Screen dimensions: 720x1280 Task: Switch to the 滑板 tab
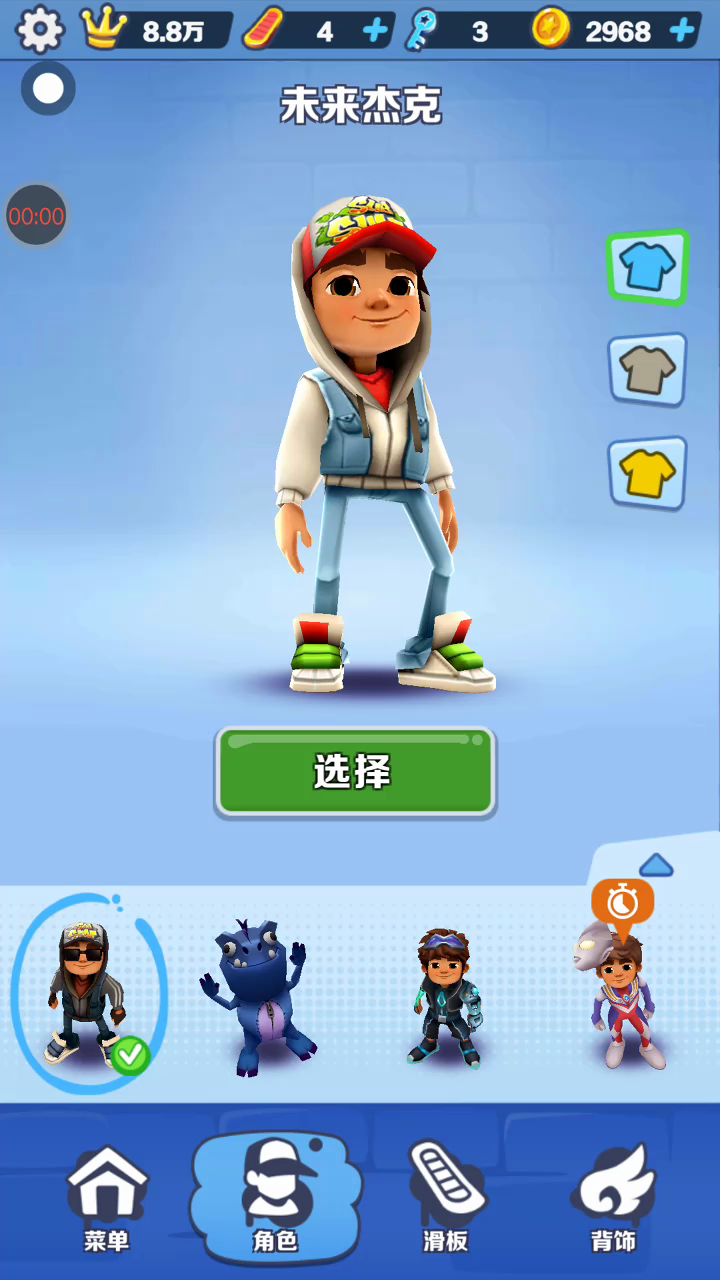pyautogui.click(x=445, y=1198)
